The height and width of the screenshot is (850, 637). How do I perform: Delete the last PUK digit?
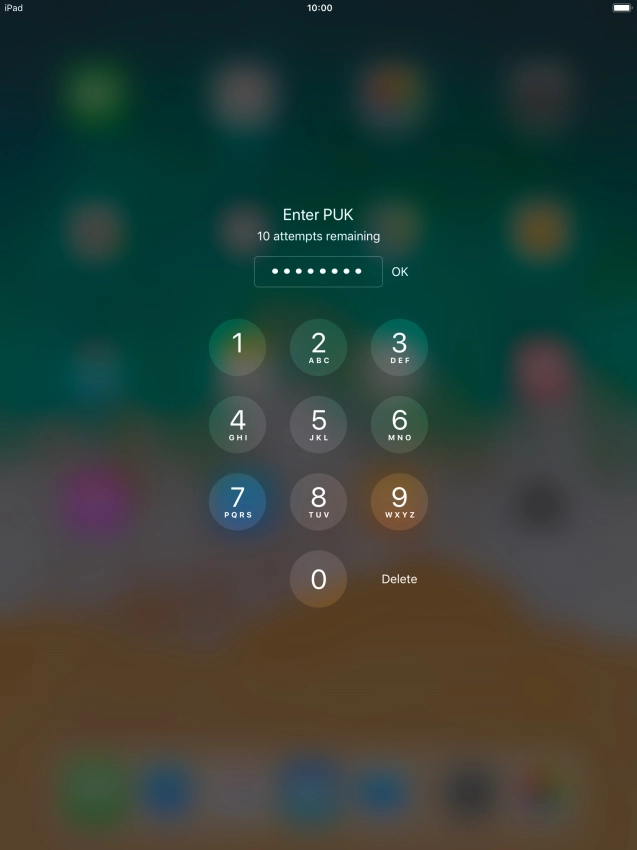click(399, 579)
